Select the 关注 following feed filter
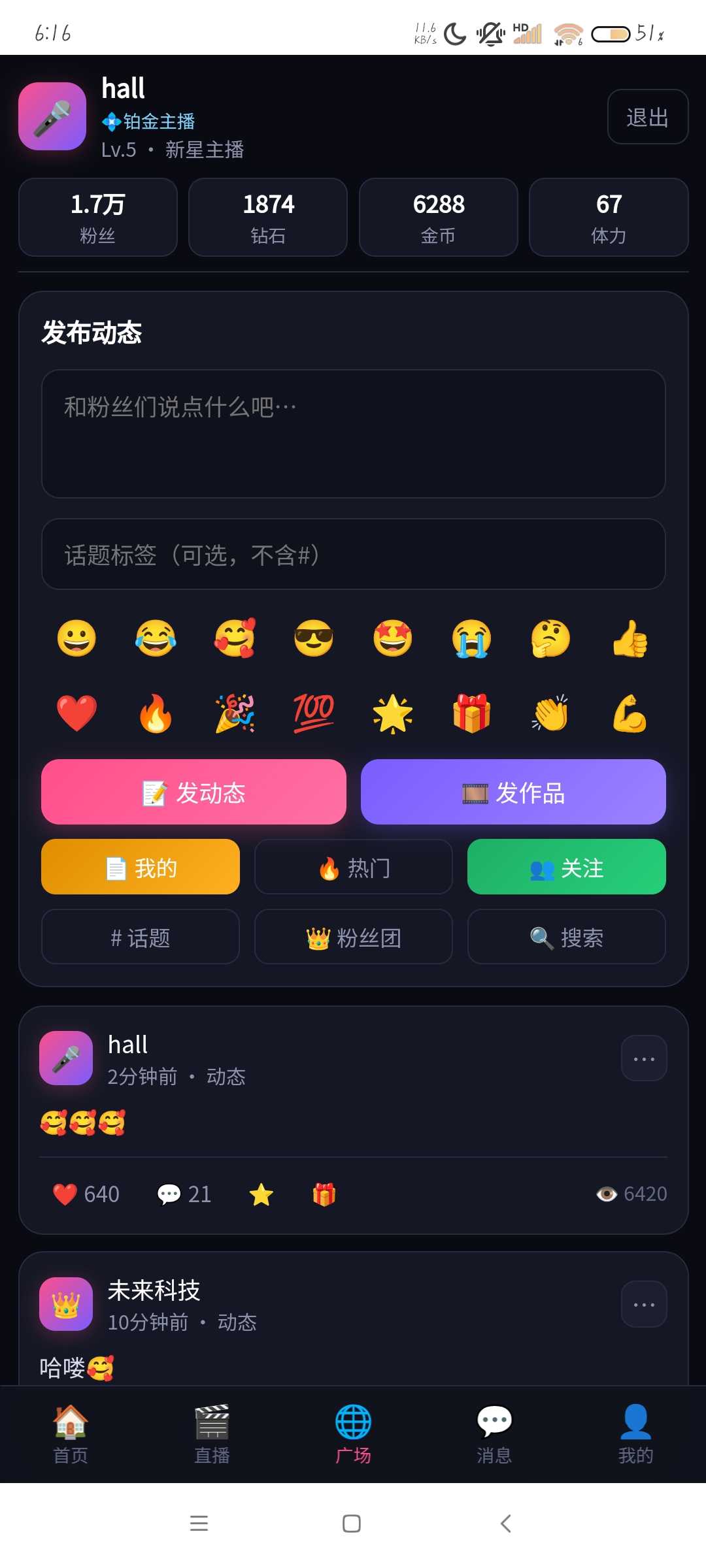Viewport: 706px width, 1568px height. (x=567, y=867)
